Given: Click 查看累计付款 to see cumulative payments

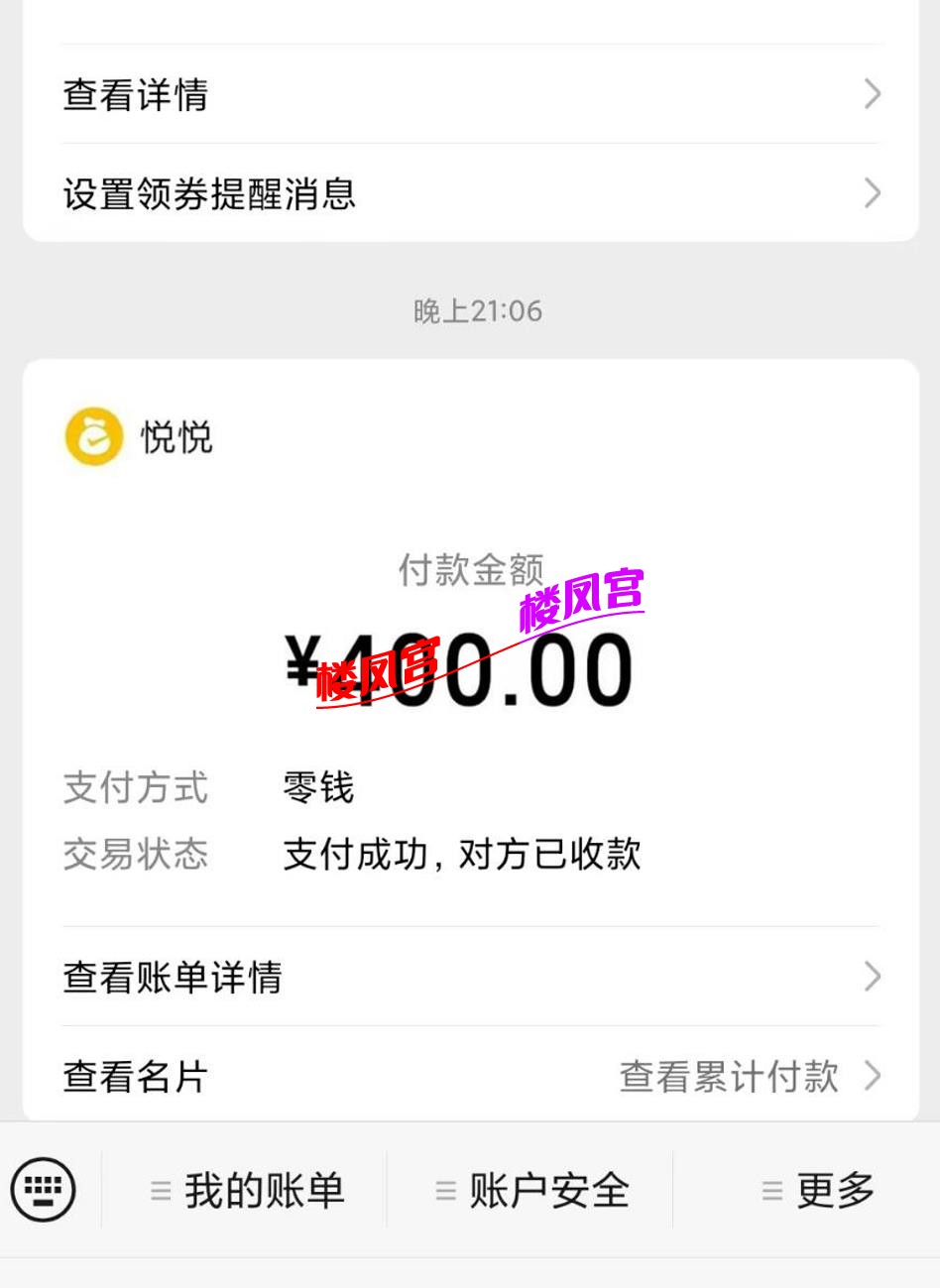Looking at the screenshot, I should 725,1076.
